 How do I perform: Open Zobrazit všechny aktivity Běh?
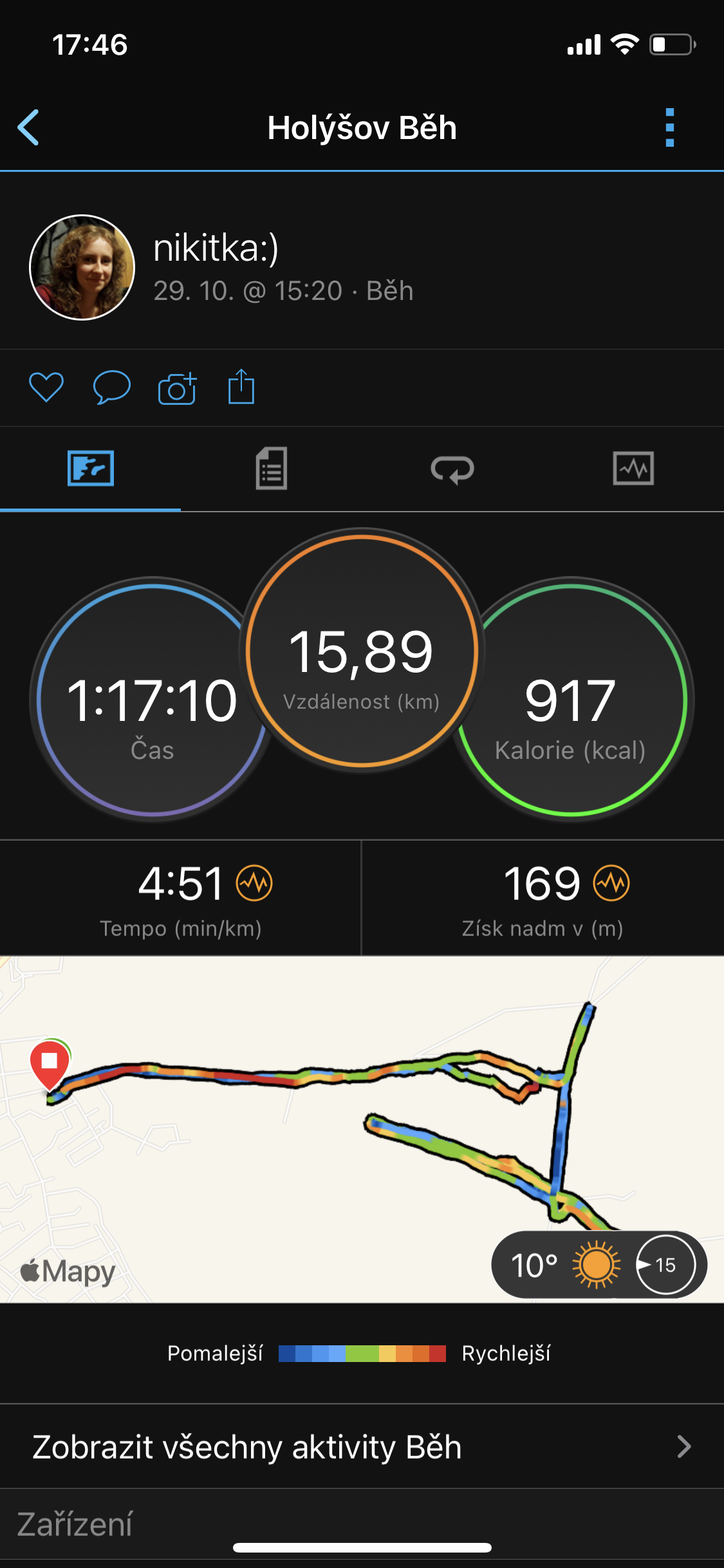pos(362,1446)
